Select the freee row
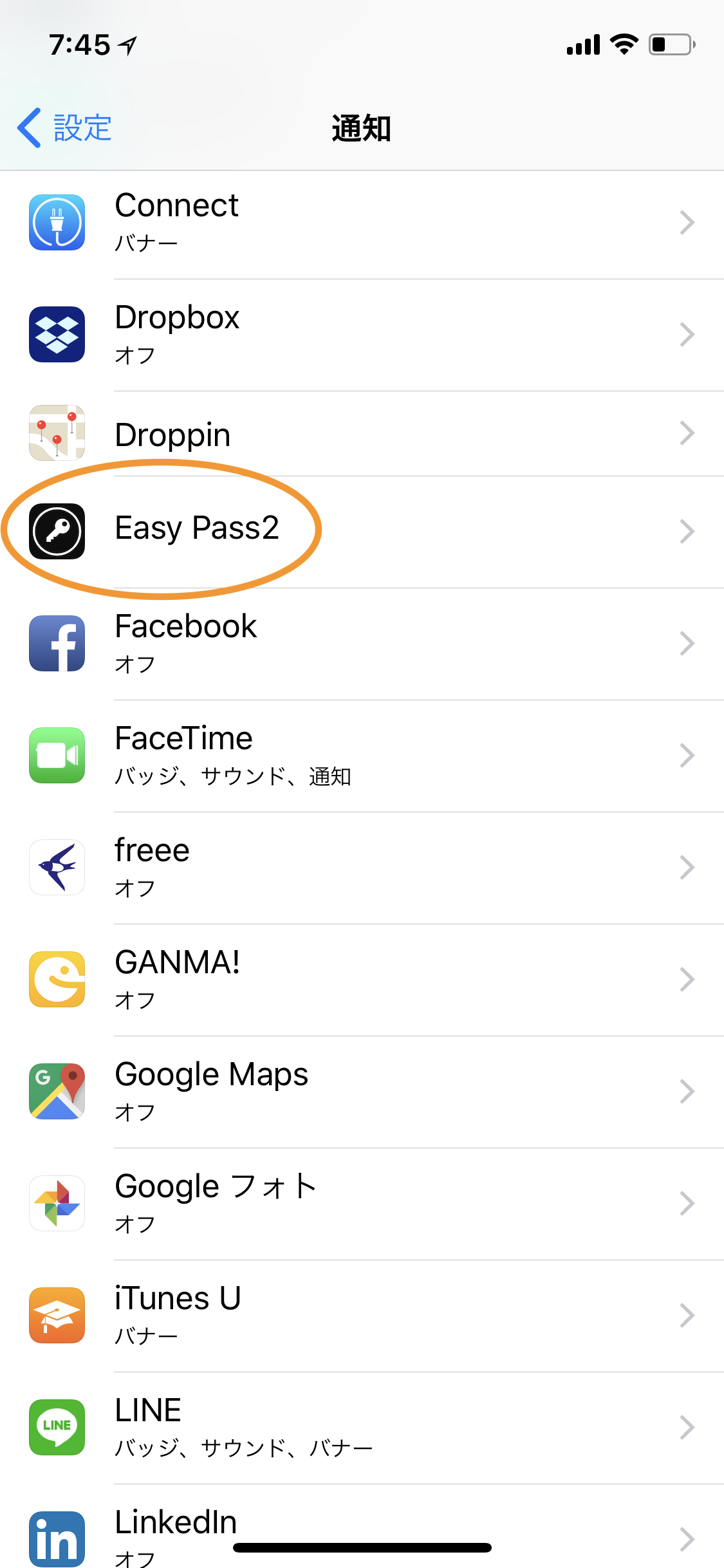Screen dimensions: 724x1568 point(362,868)
